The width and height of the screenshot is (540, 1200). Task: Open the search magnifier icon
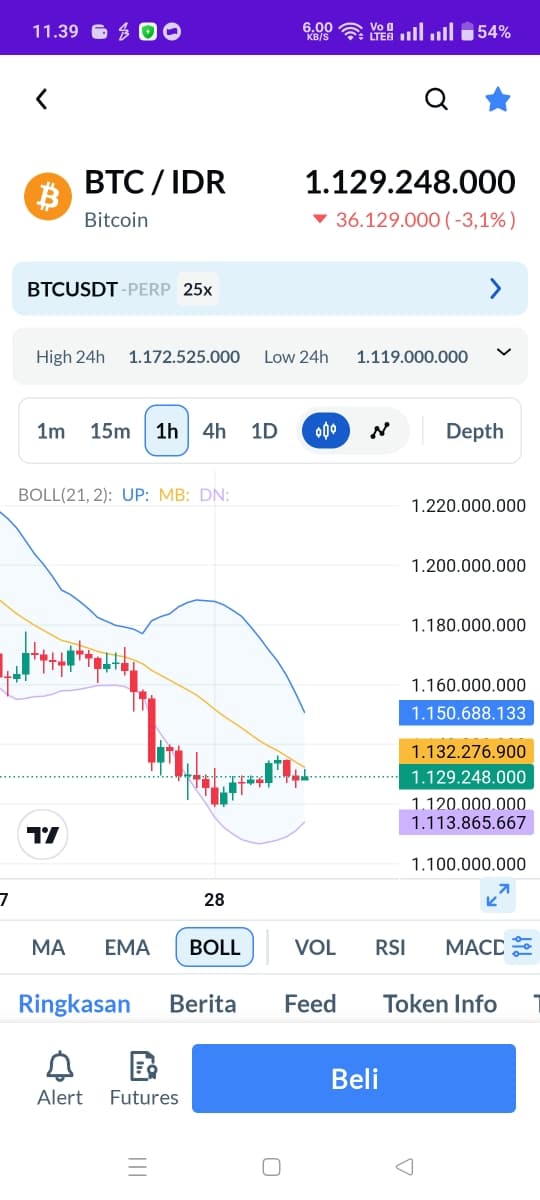pyautogui.click(x=436, y=99)
